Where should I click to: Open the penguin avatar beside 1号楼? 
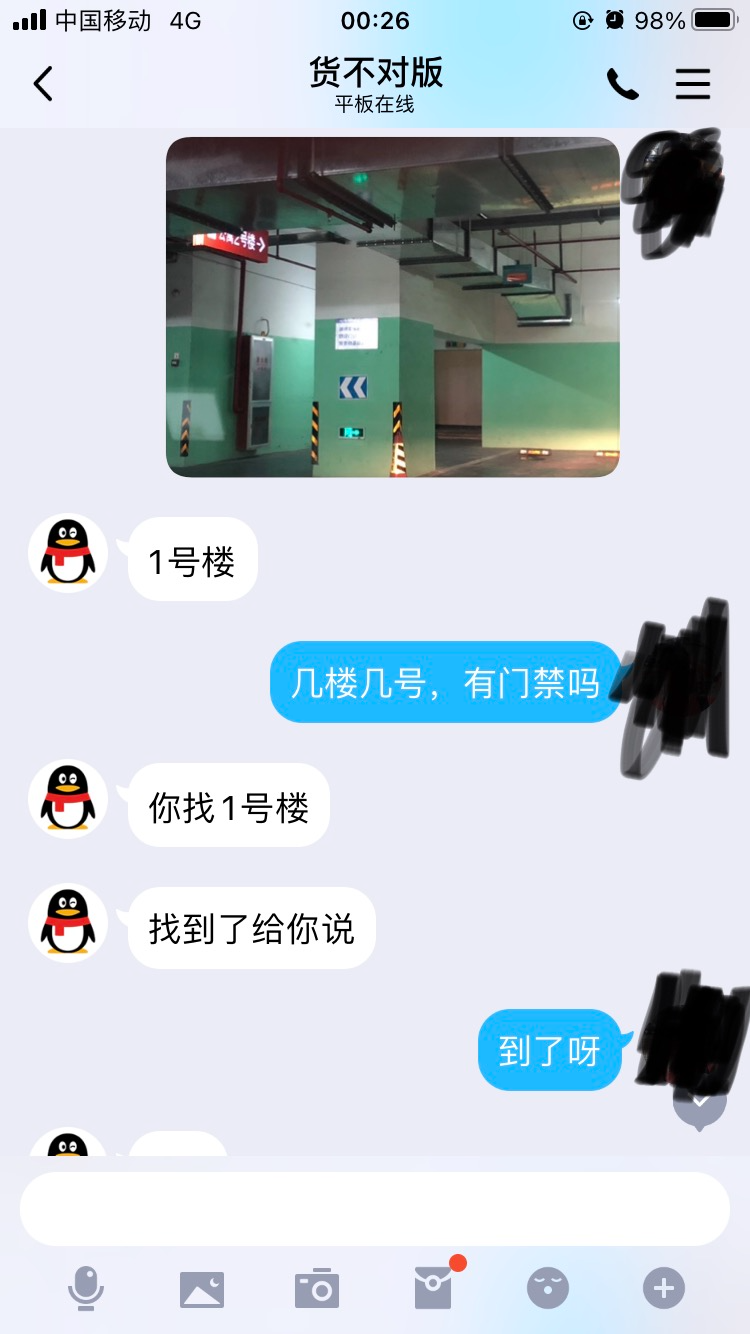(68, 553)
